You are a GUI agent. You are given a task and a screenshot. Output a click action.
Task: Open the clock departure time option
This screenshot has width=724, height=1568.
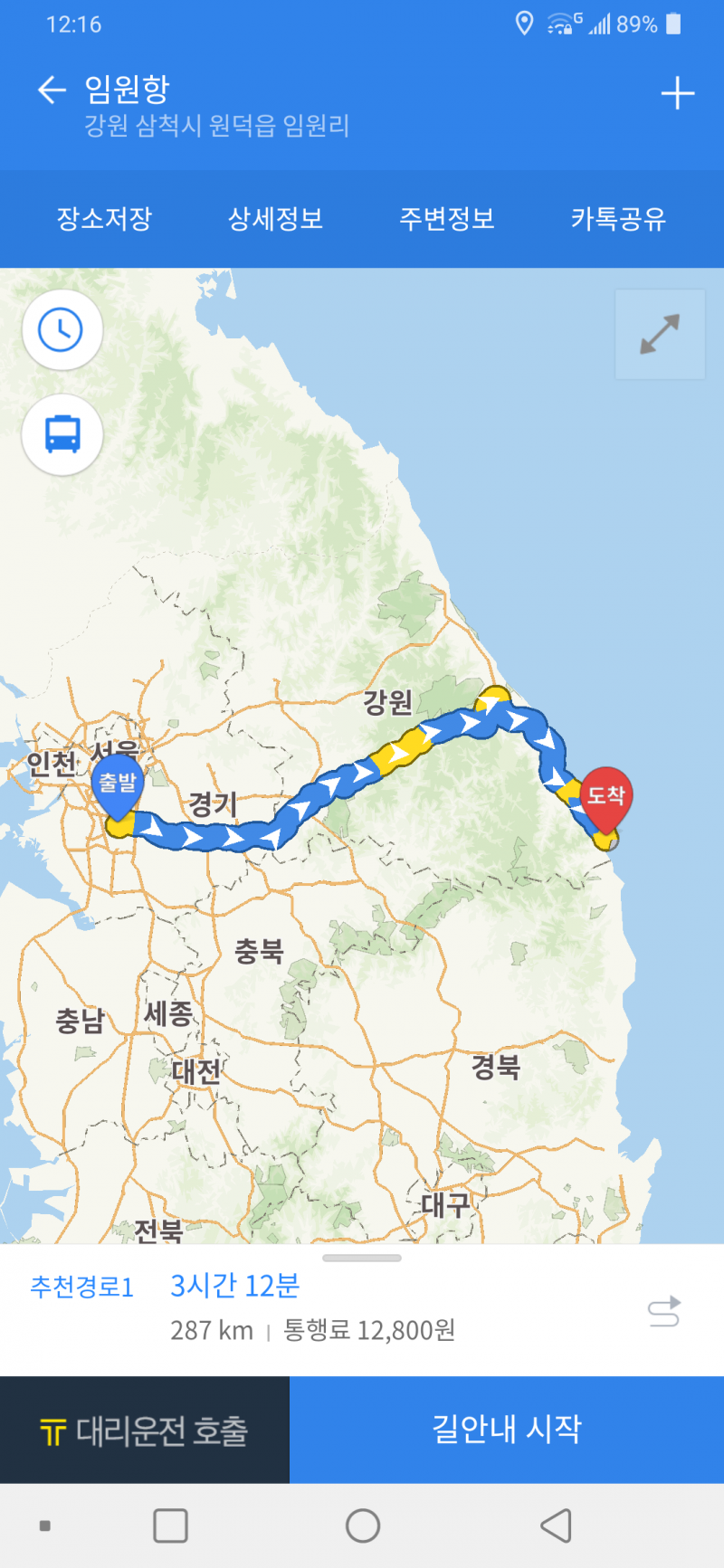pos(62,329)
